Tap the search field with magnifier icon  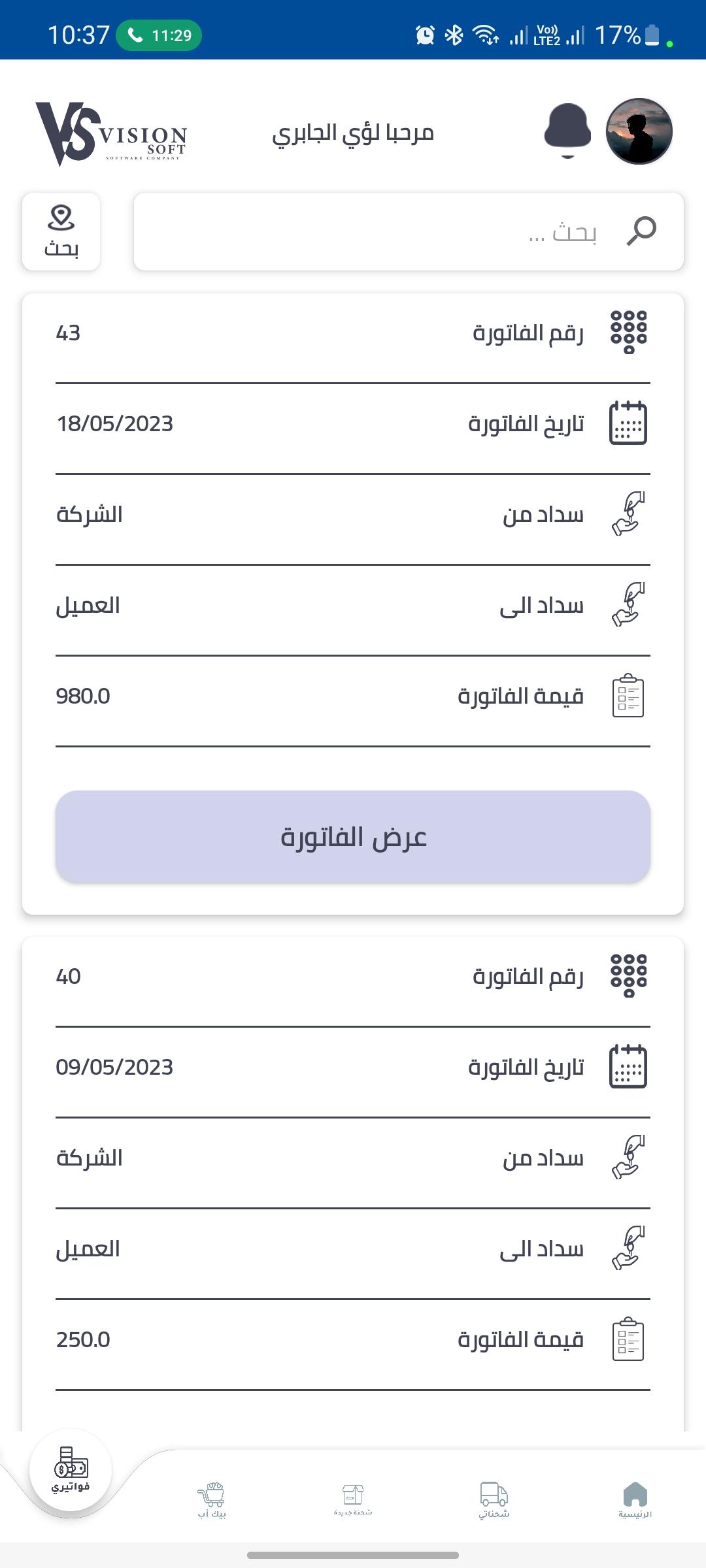click(x=409, y=231)
